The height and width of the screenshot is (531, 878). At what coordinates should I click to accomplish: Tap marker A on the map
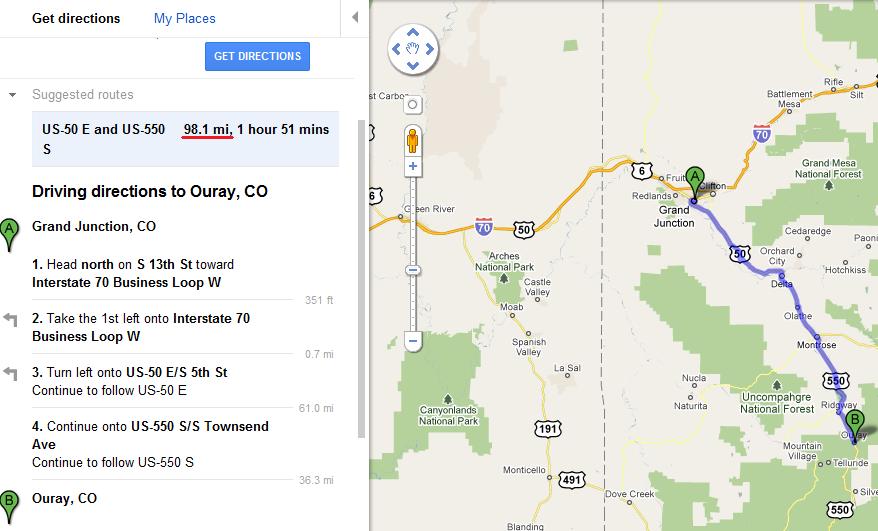click(x=694, y=181)
